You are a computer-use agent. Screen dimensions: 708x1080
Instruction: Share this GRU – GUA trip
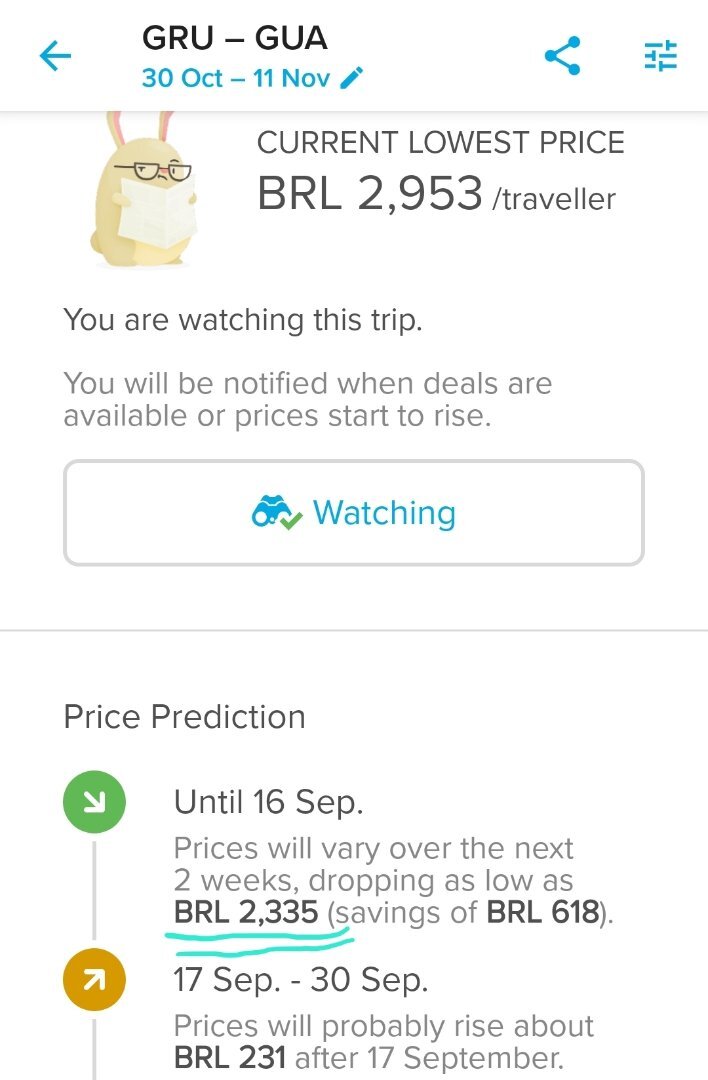(563, 56)
